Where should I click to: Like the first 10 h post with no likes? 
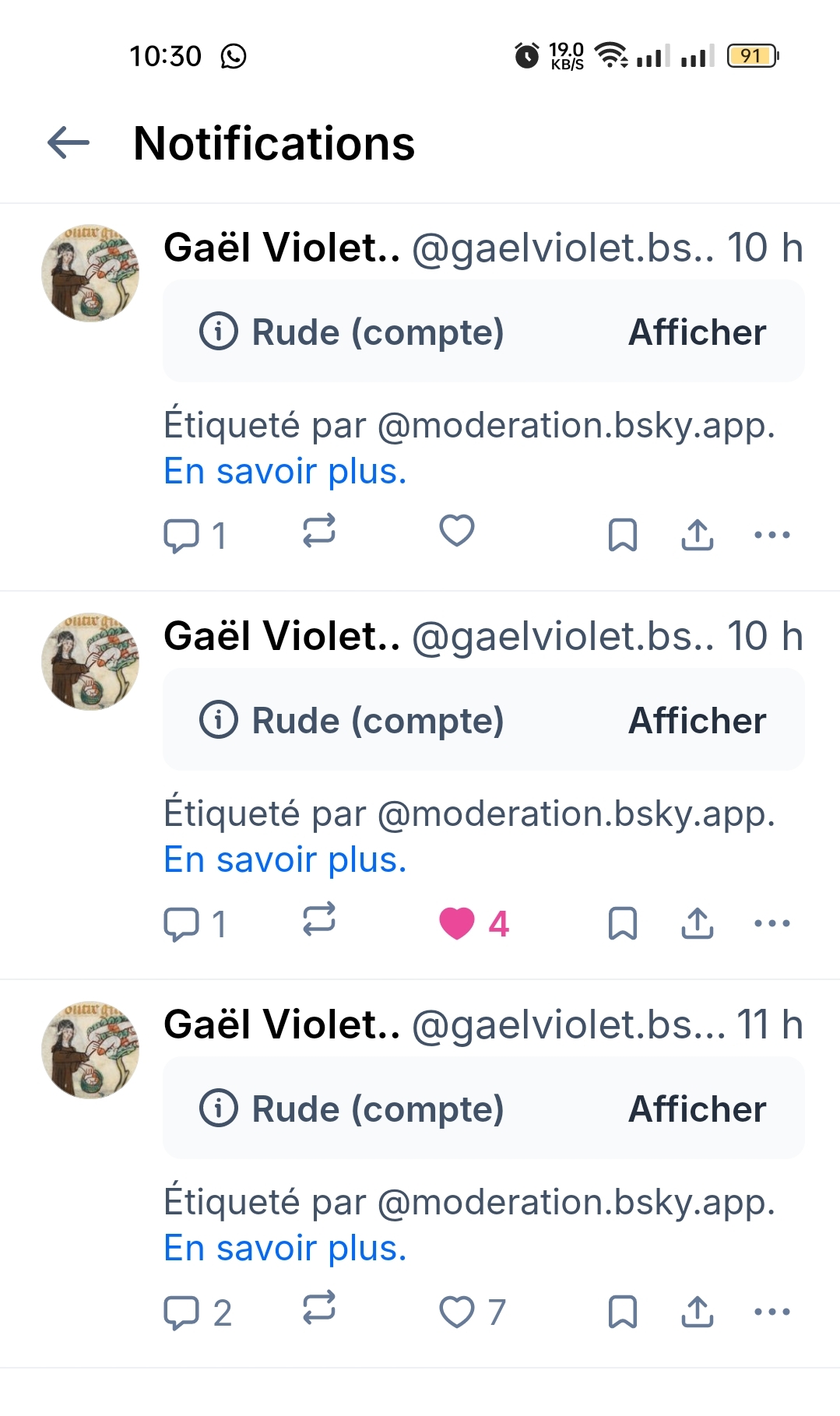pos(457,532)
